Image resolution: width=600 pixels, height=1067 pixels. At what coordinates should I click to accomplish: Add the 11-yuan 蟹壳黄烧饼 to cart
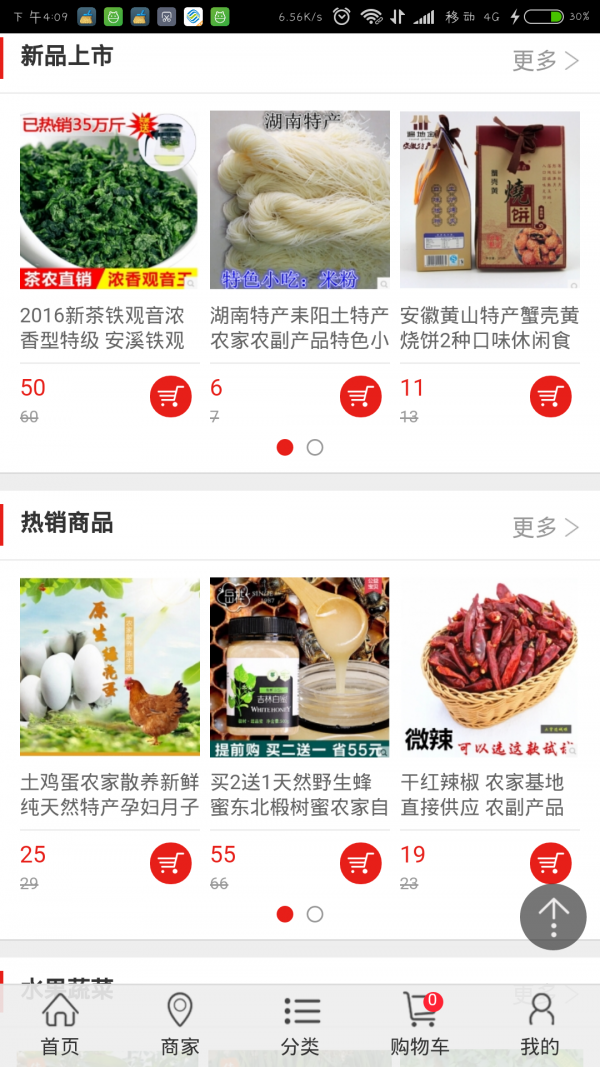click(551, 397)
